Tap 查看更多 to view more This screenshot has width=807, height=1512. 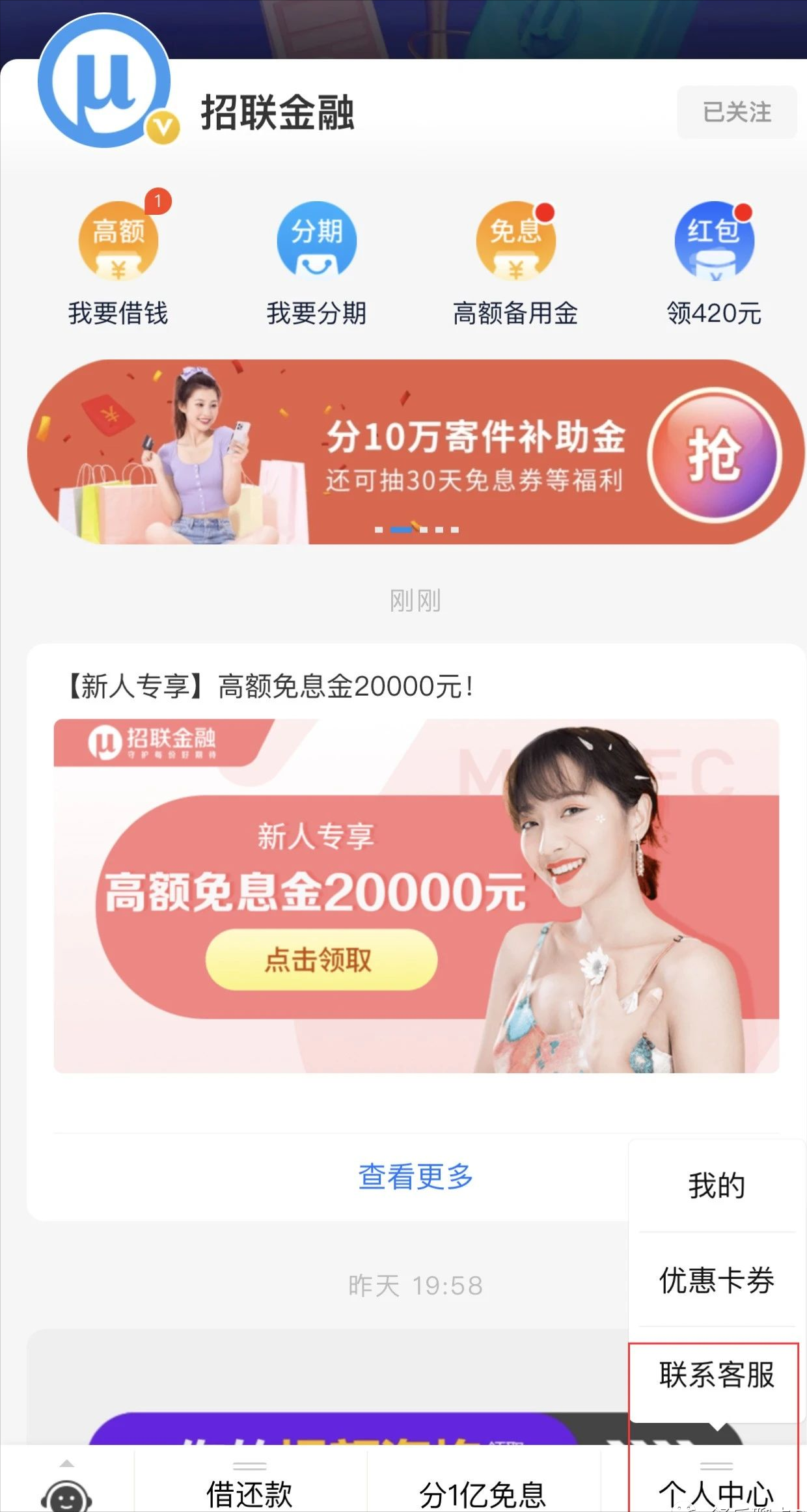[415, 1177]
